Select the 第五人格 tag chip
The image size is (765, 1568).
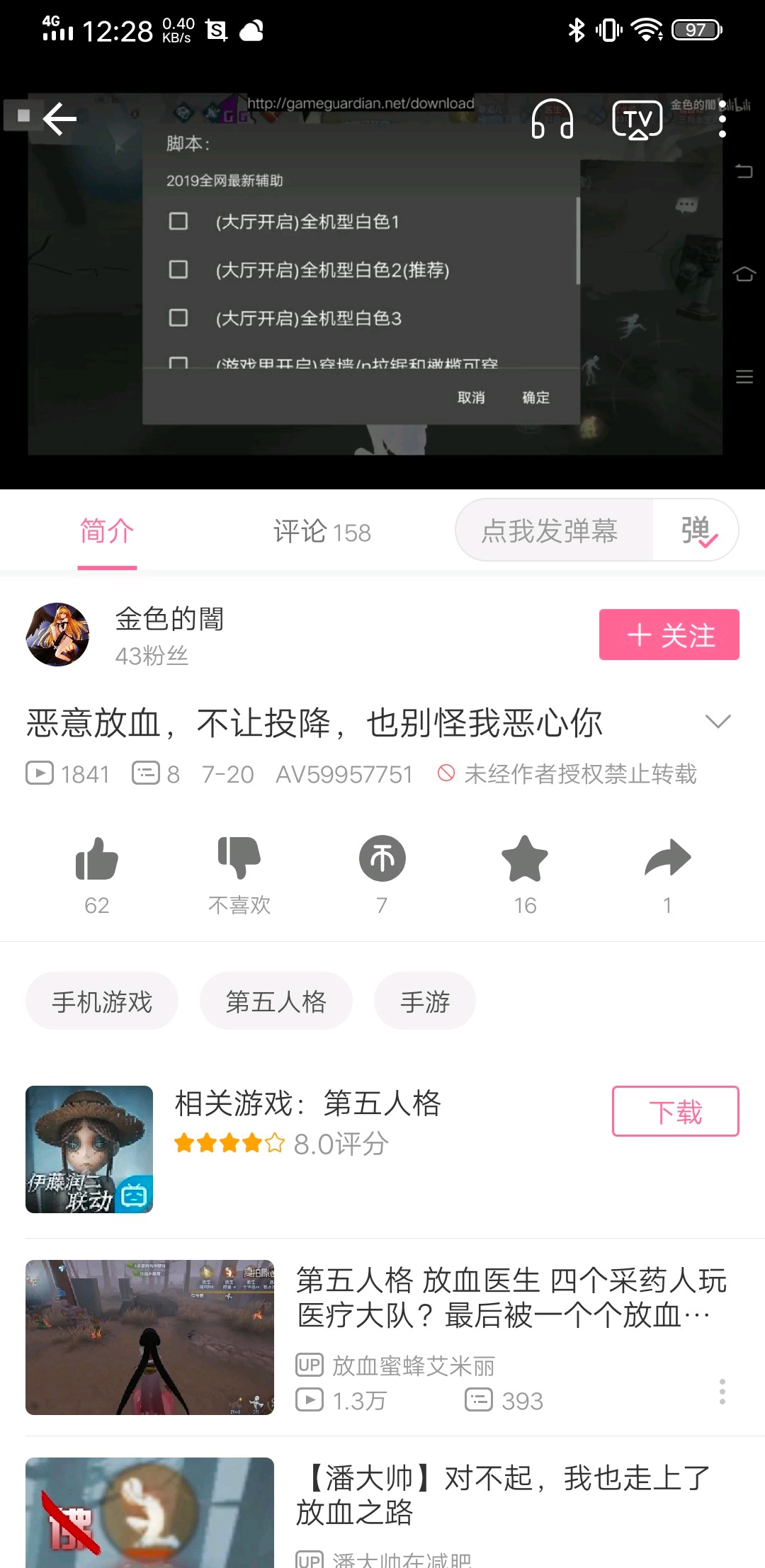(276, 1001)
